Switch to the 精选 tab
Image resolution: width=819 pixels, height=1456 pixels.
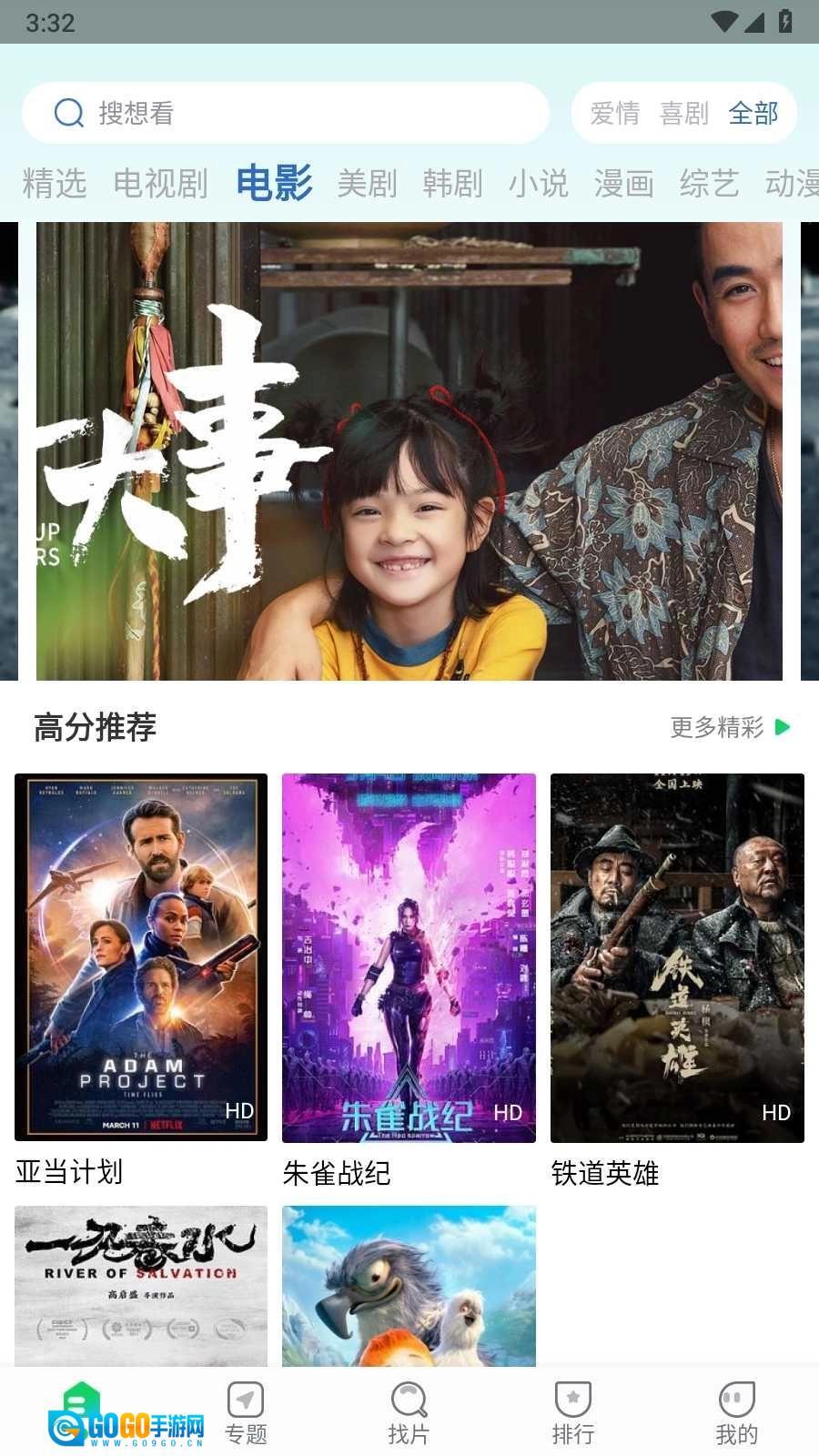coord(55,183)
